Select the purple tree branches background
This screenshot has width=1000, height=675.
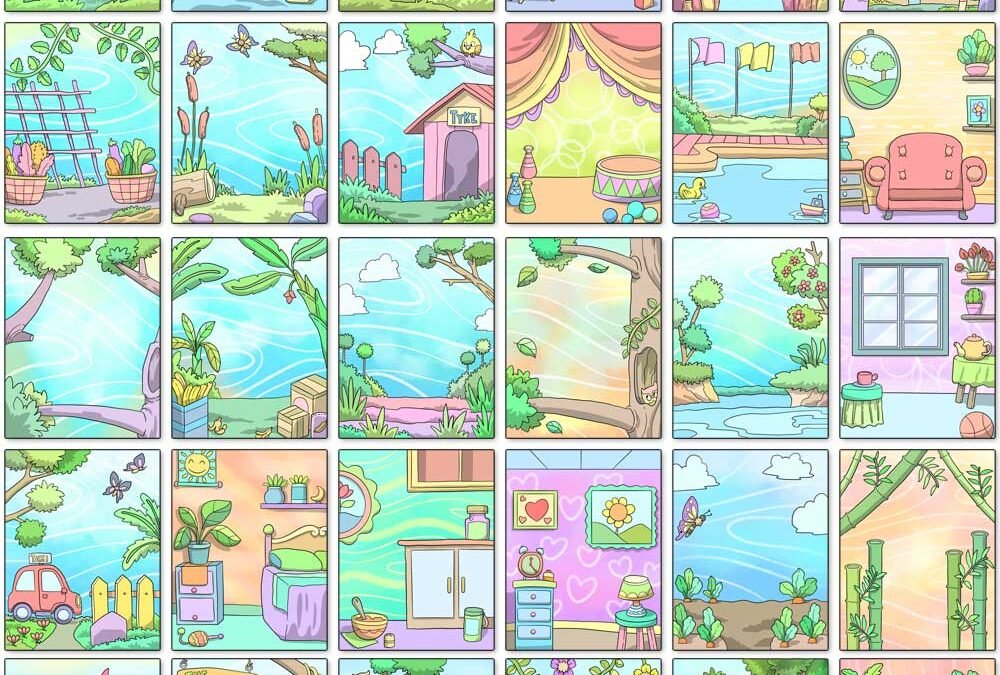82,338
